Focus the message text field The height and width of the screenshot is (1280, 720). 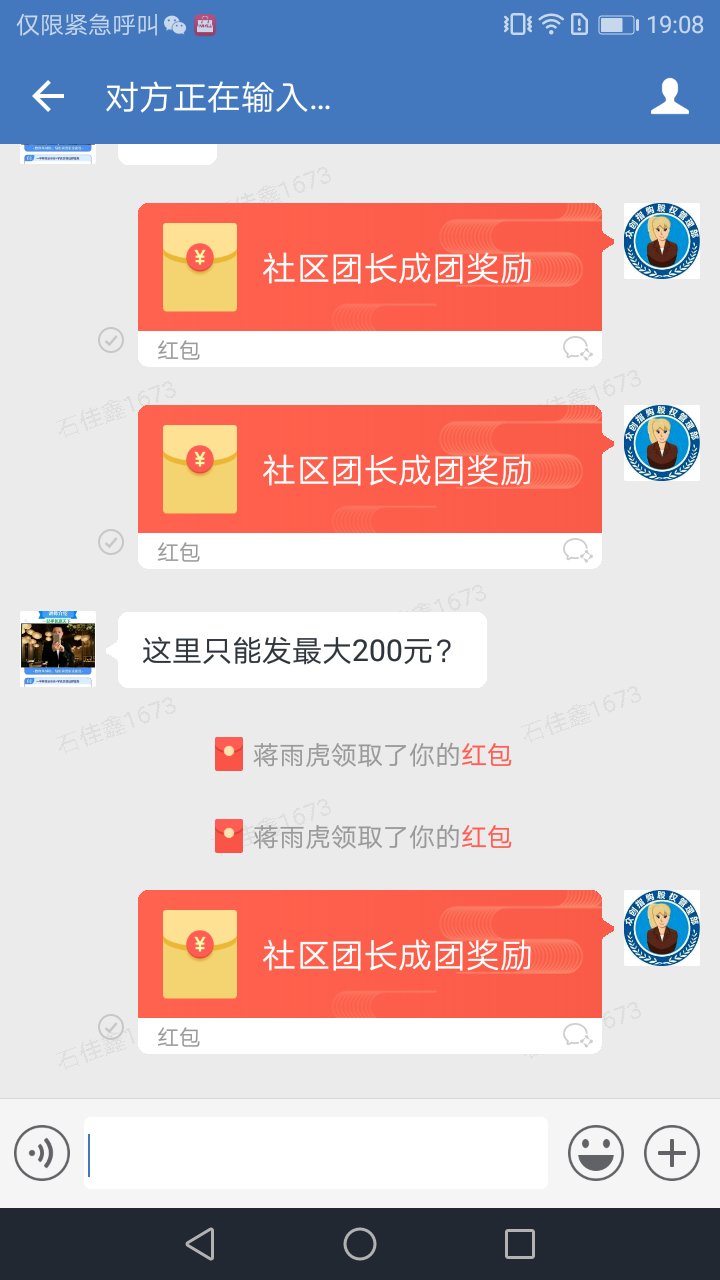click(316, 1153)
